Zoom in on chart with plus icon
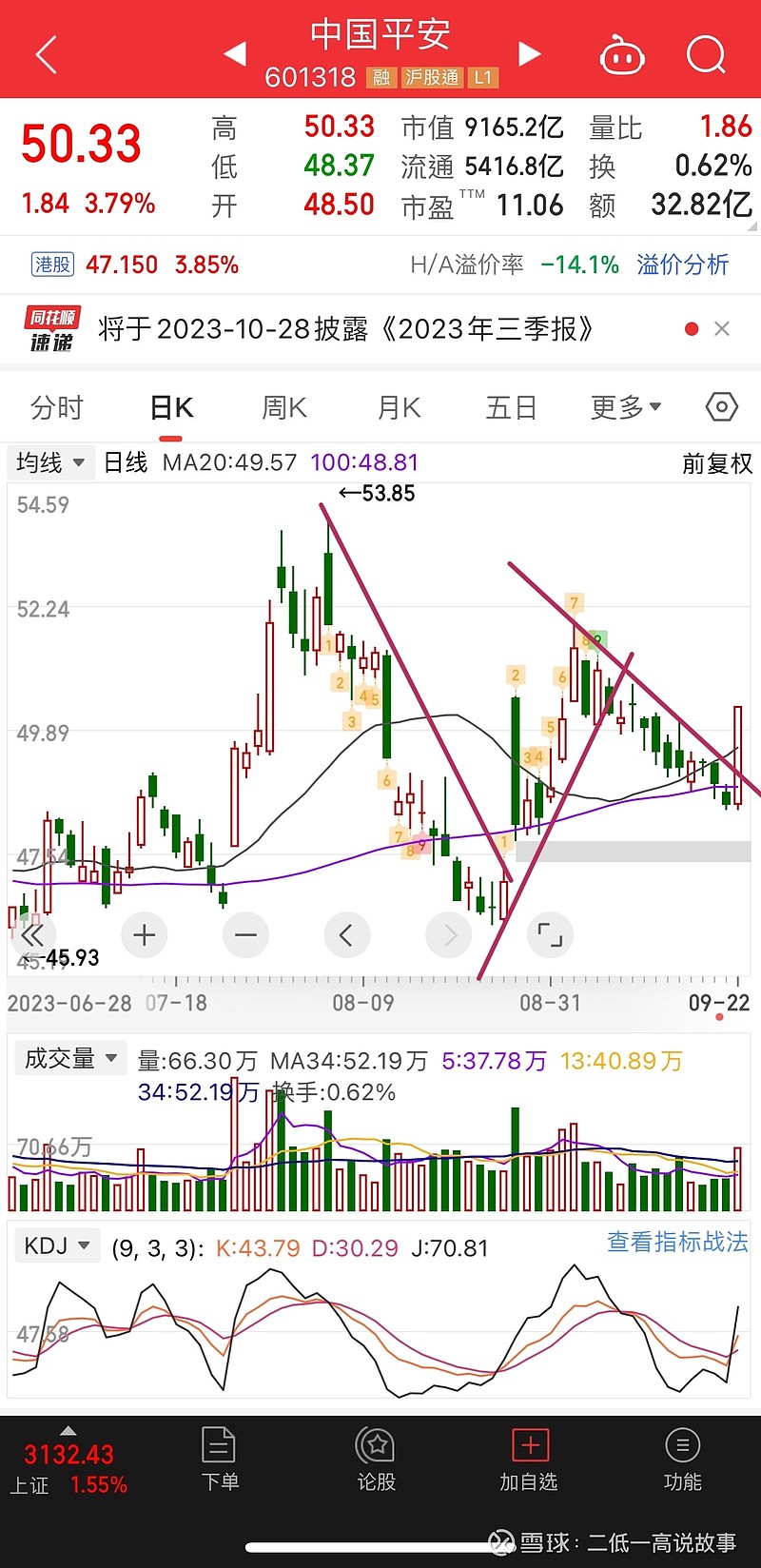This screenshot has width=761, height=1568. tap(144, 935)
